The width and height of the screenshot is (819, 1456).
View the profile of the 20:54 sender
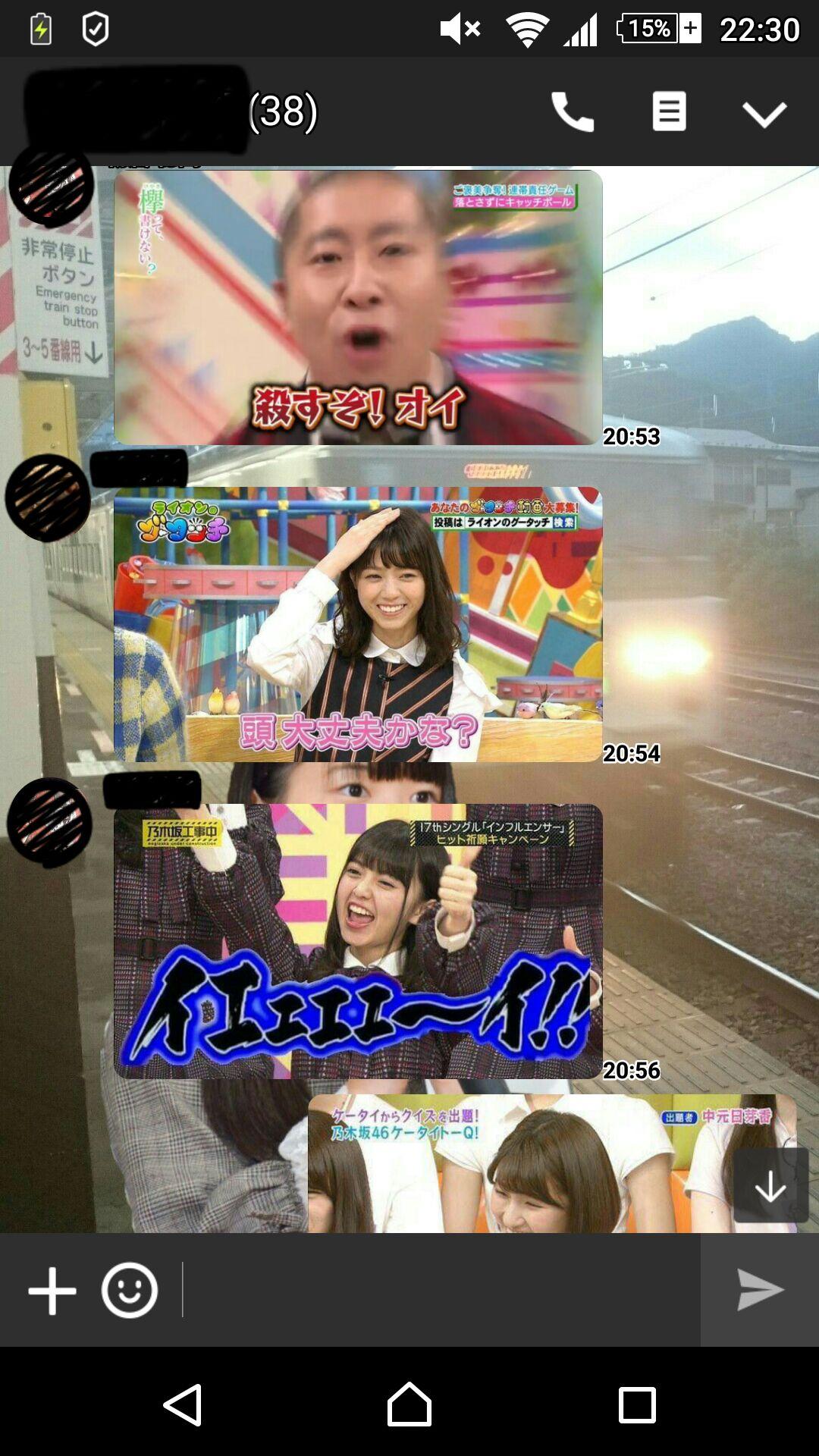(x=49, y=498)
